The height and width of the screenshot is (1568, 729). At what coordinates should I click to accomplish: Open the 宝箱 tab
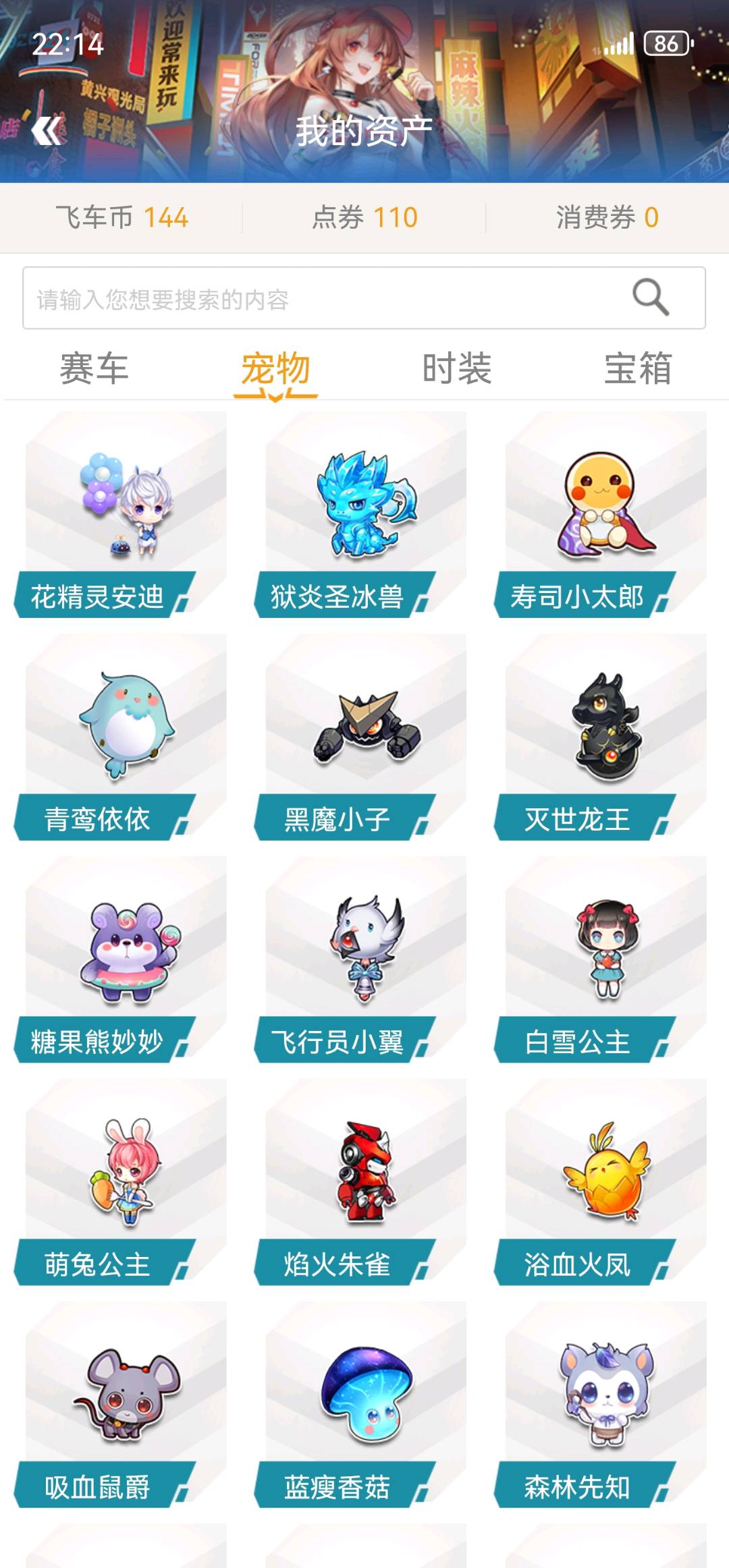[638, 369]
